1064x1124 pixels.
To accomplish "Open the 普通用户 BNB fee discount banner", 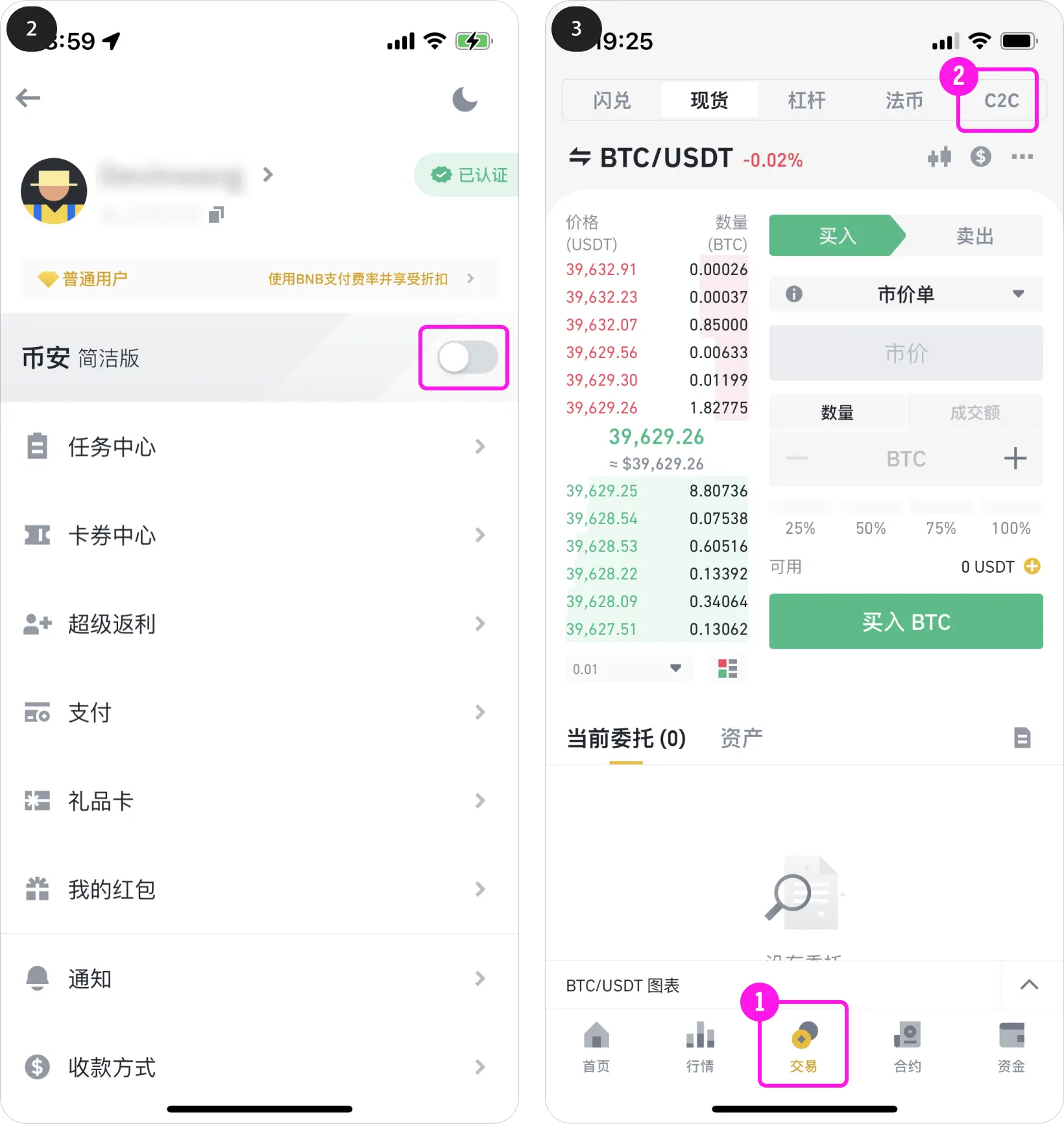I will point(260,279).
